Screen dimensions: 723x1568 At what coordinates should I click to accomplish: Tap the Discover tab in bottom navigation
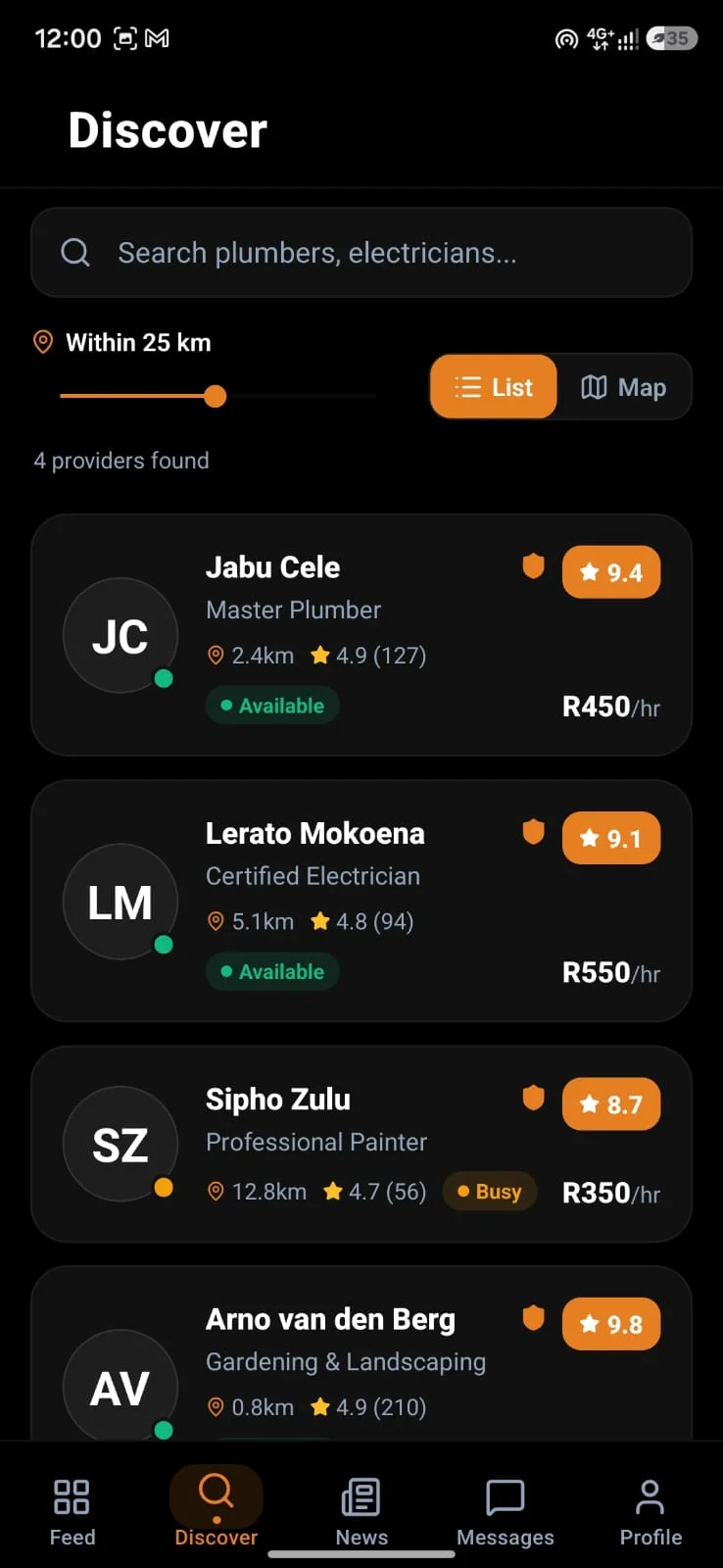217,1511
